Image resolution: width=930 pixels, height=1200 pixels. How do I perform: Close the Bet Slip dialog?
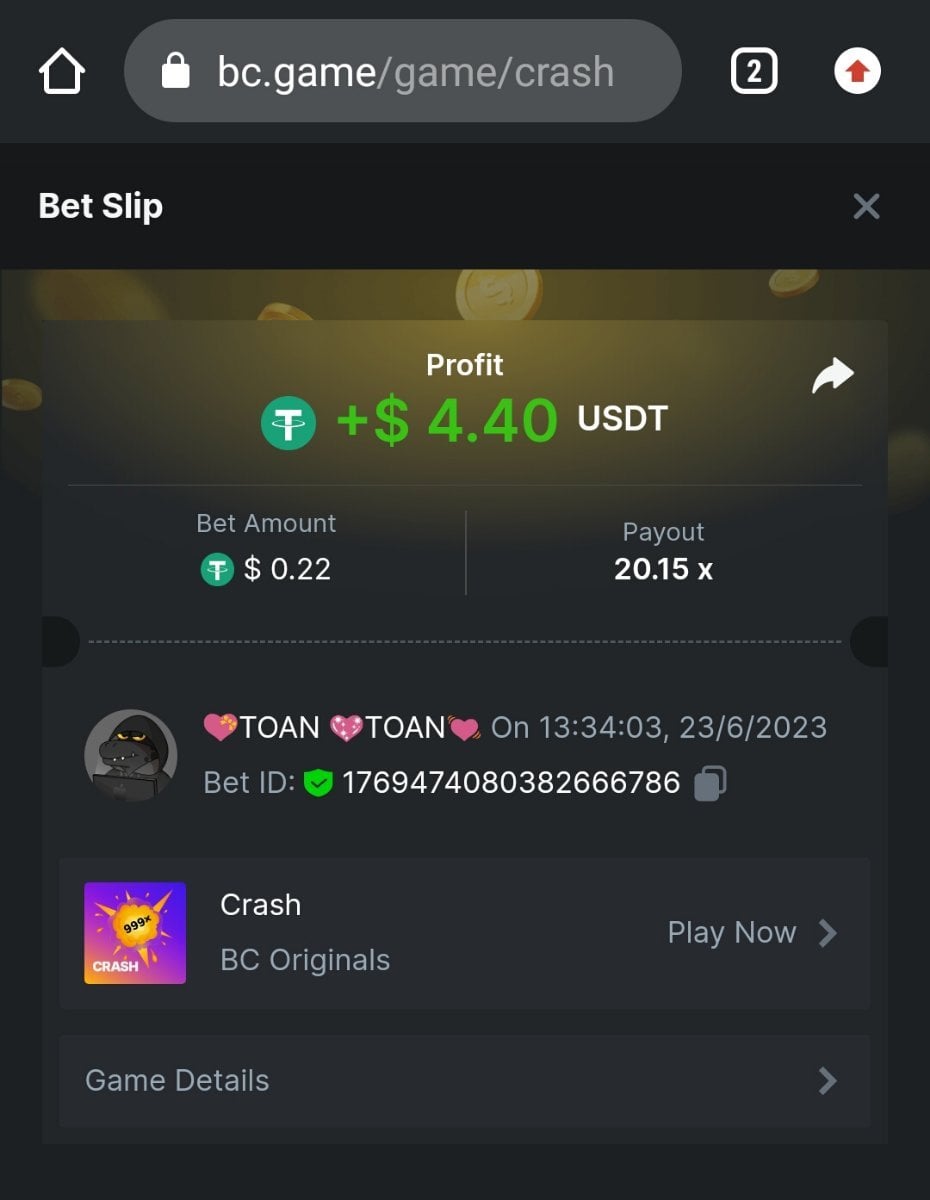coord(865,207)
